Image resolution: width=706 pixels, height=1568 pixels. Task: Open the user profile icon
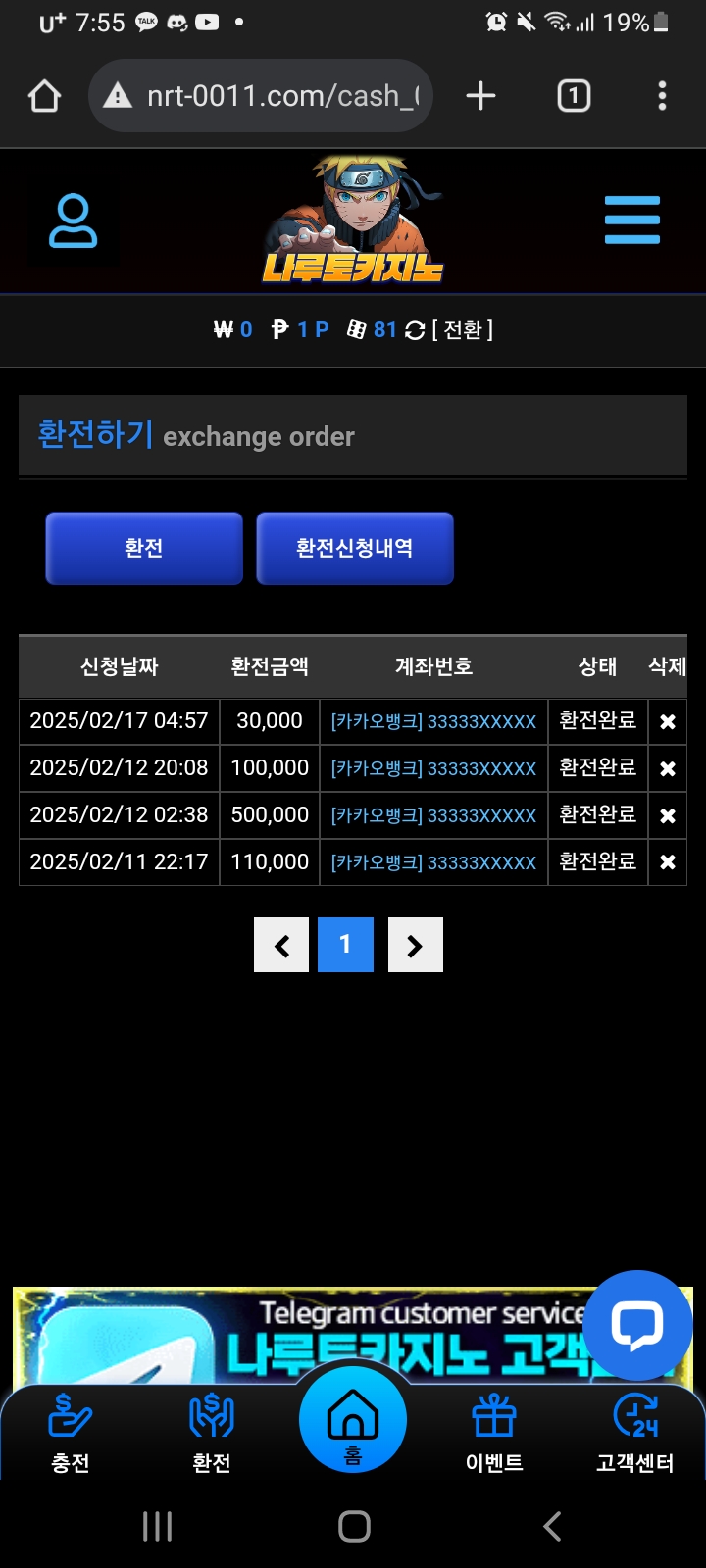74,220
